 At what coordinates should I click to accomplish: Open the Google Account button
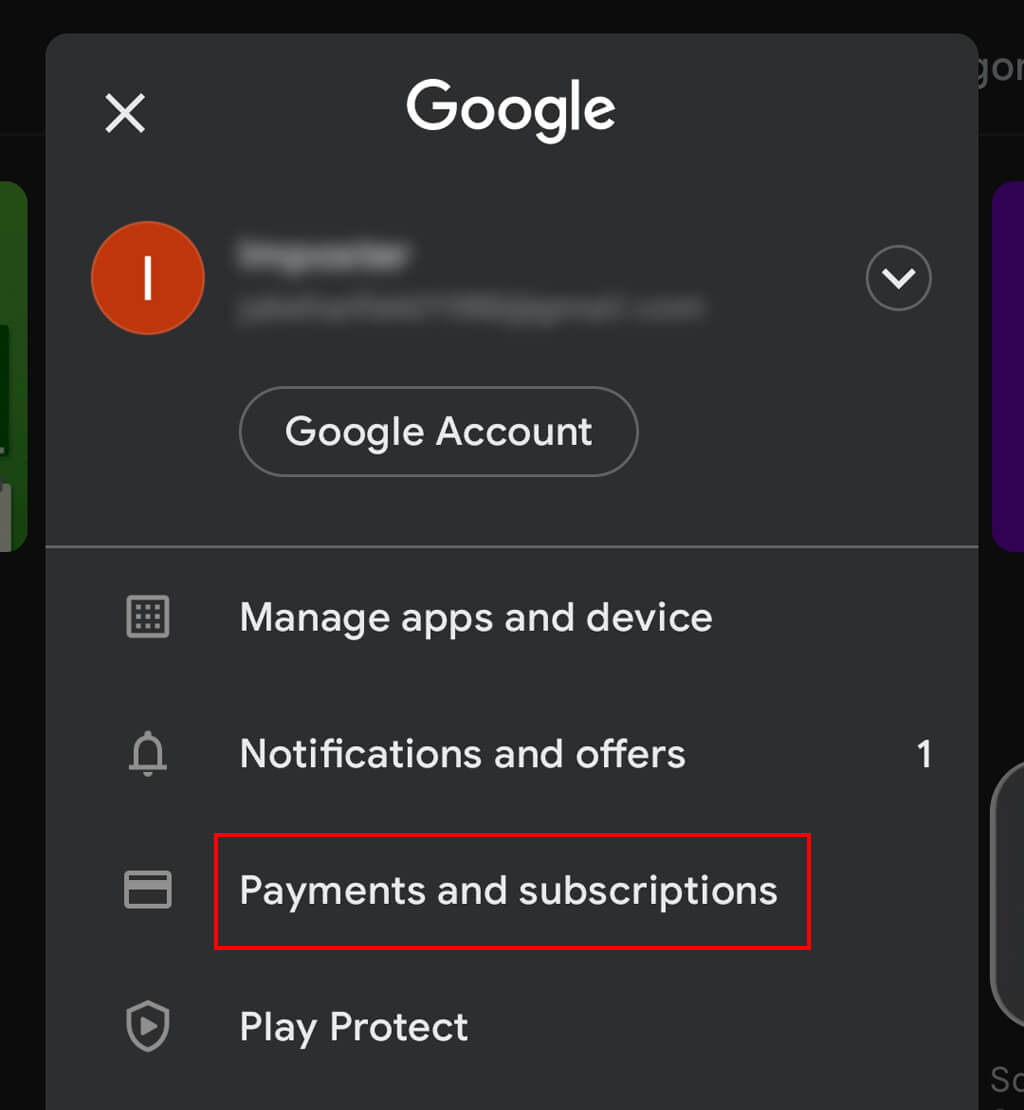[438, 432]
